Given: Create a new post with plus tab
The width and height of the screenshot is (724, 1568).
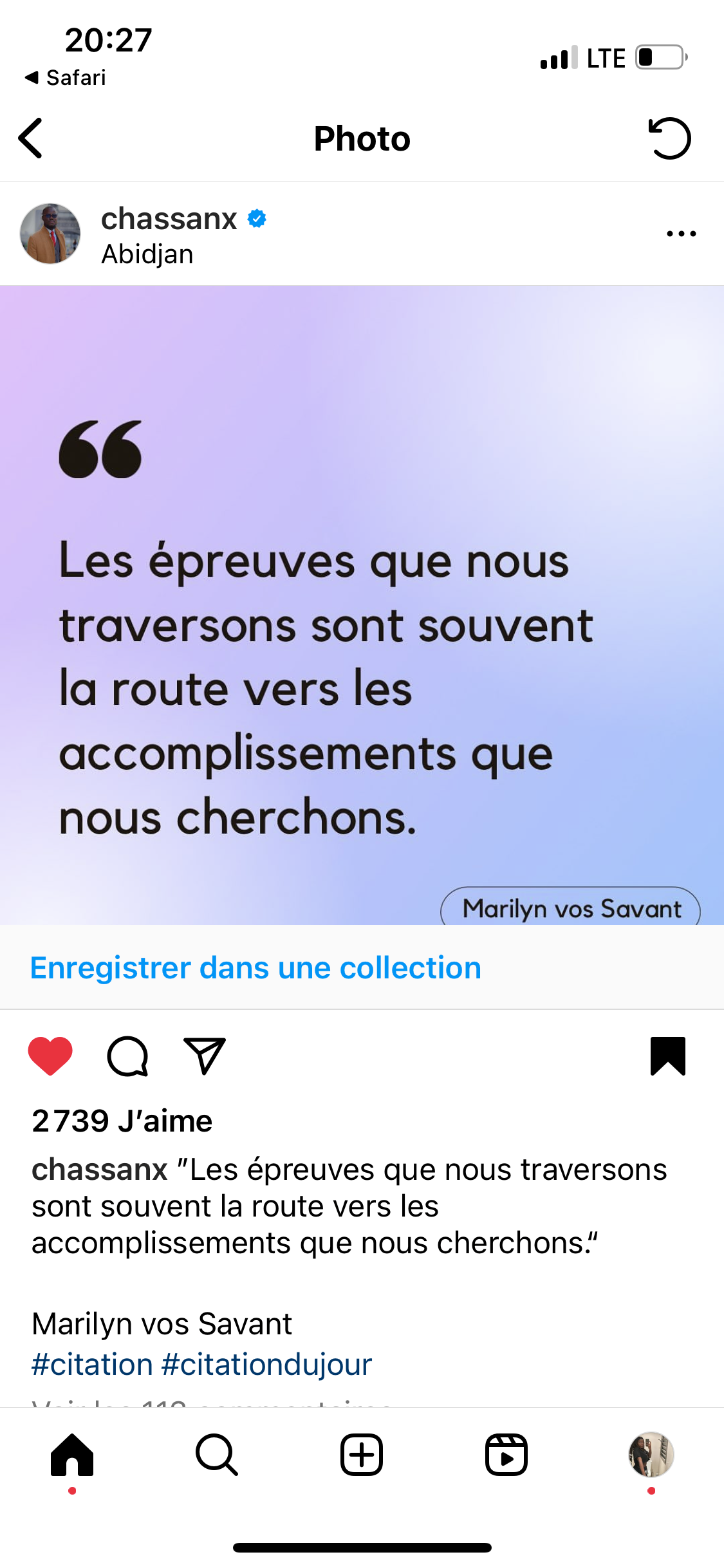Looking at the screenshot, I should pyautogui.click(x=362, y=1455).
